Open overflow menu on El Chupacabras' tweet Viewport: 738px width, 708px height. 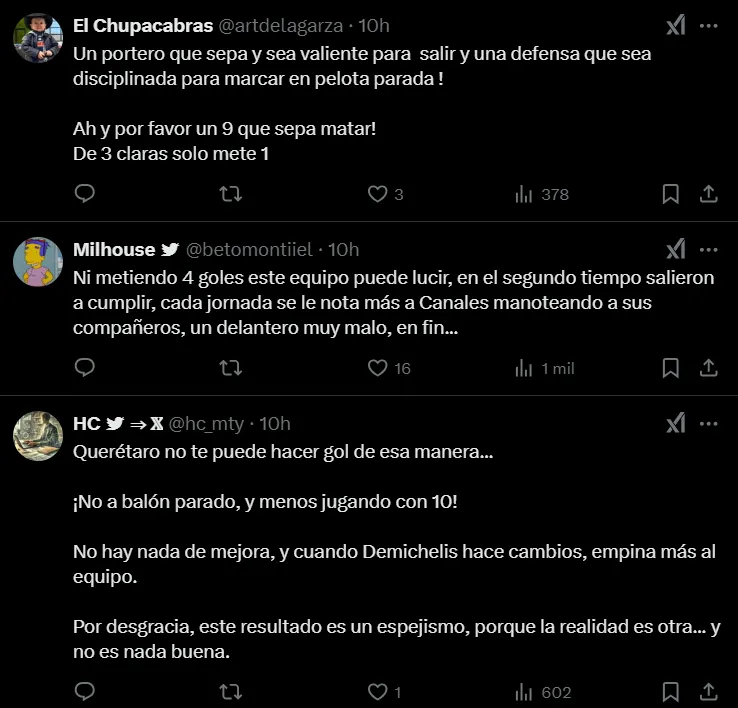708,25
